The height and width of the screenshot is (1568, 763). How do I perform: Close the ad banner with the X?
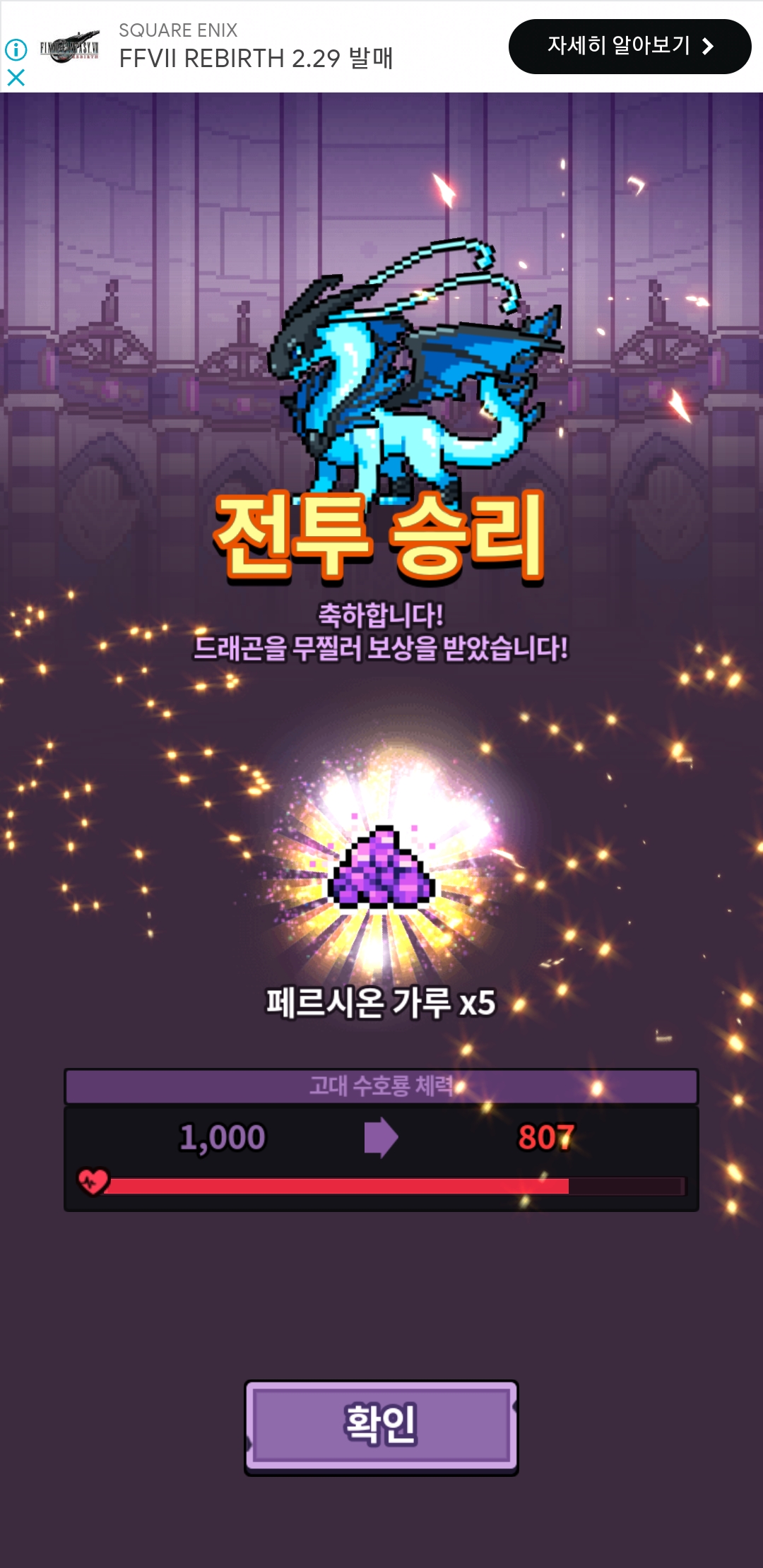pyautogui.click(x=16, y=77)
